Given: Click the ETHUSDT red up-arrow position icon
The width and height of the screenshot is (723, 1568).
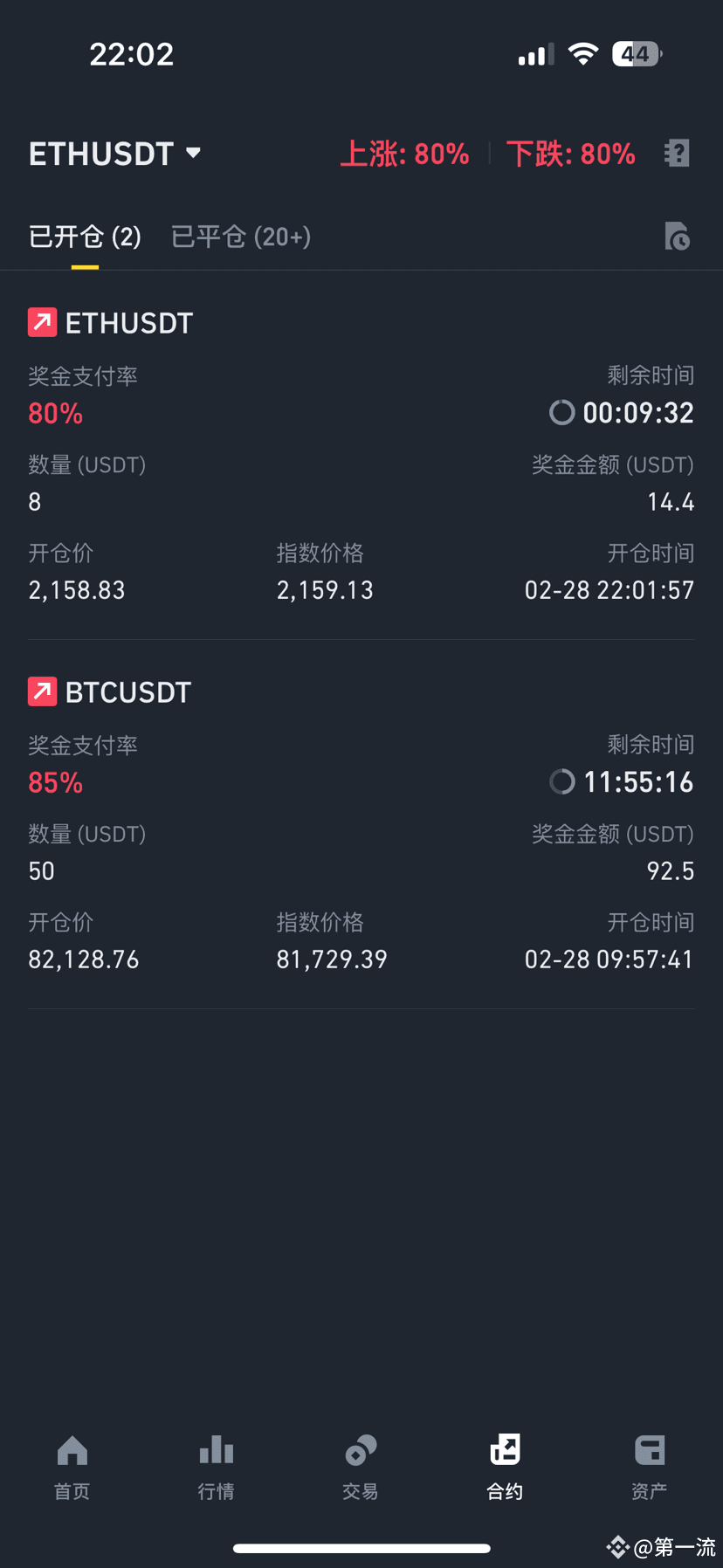Looking at the screenshot, I should tap(41, 322).
